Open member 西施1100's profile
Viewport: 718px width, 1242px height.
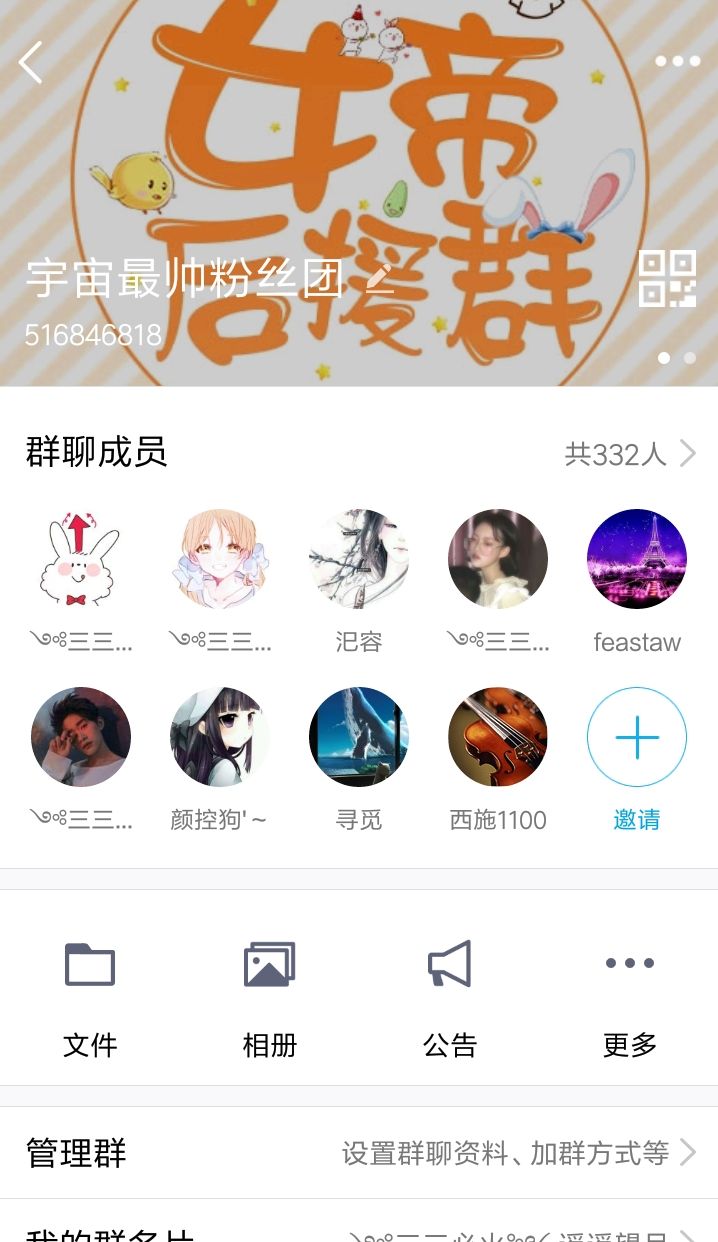(498, 737)
